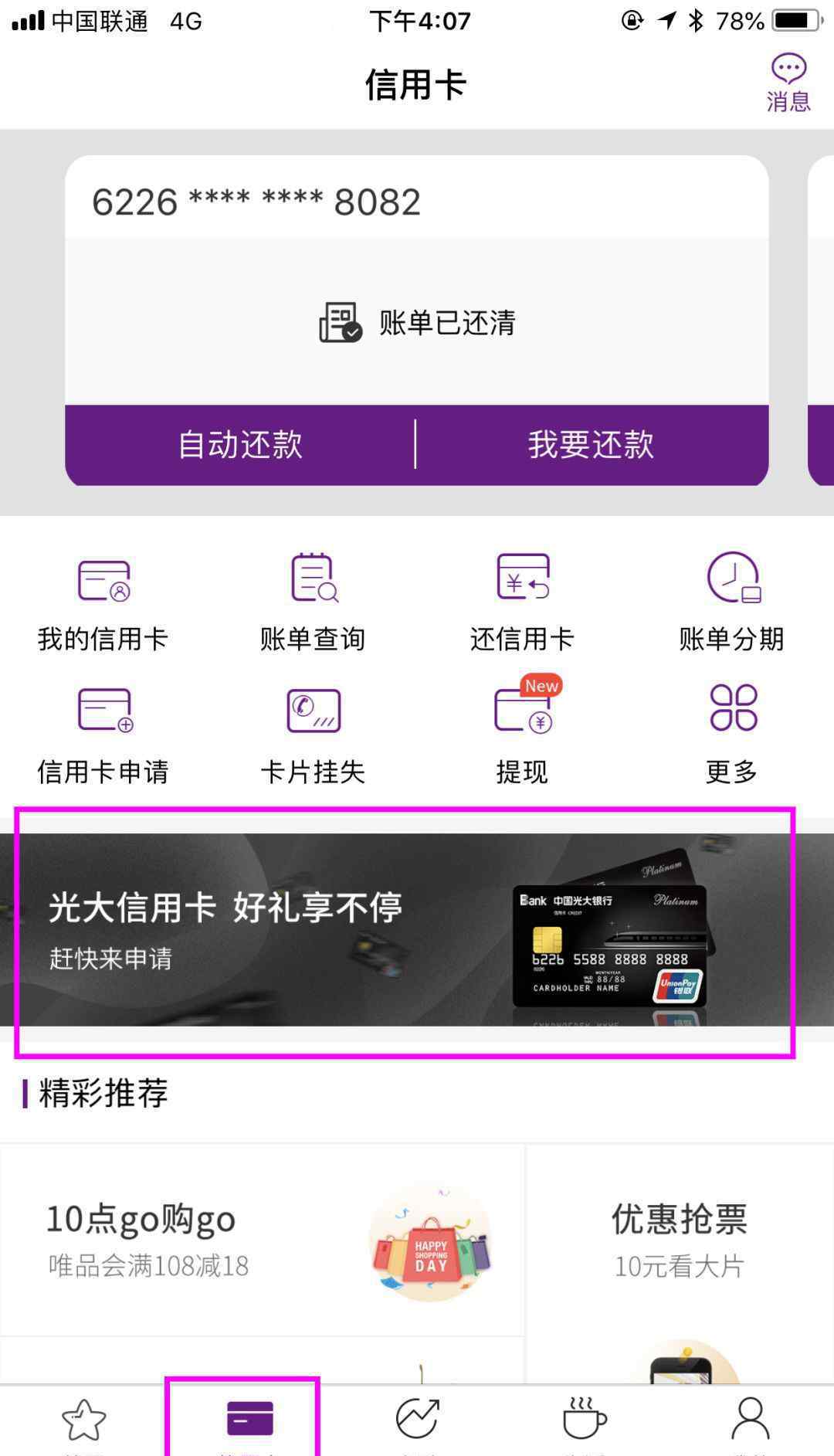Select the credit card tab in bottom bar
Screen dimensions: 834x1456
tap(249, 1421)
